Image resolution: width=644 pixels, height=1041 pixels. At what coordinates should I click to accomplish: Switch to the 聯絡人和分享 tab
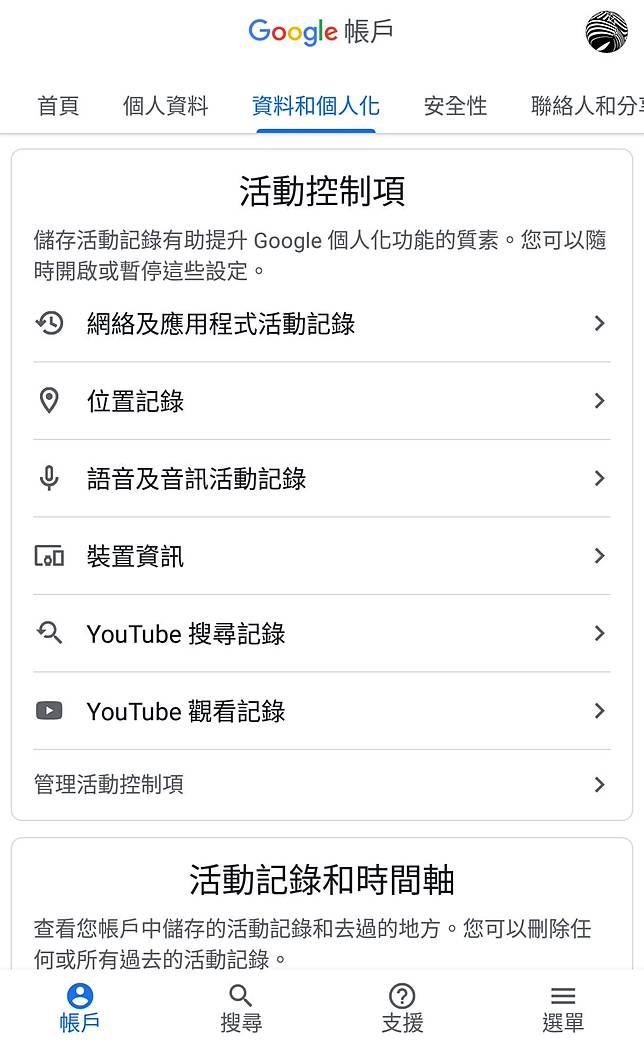586,106
